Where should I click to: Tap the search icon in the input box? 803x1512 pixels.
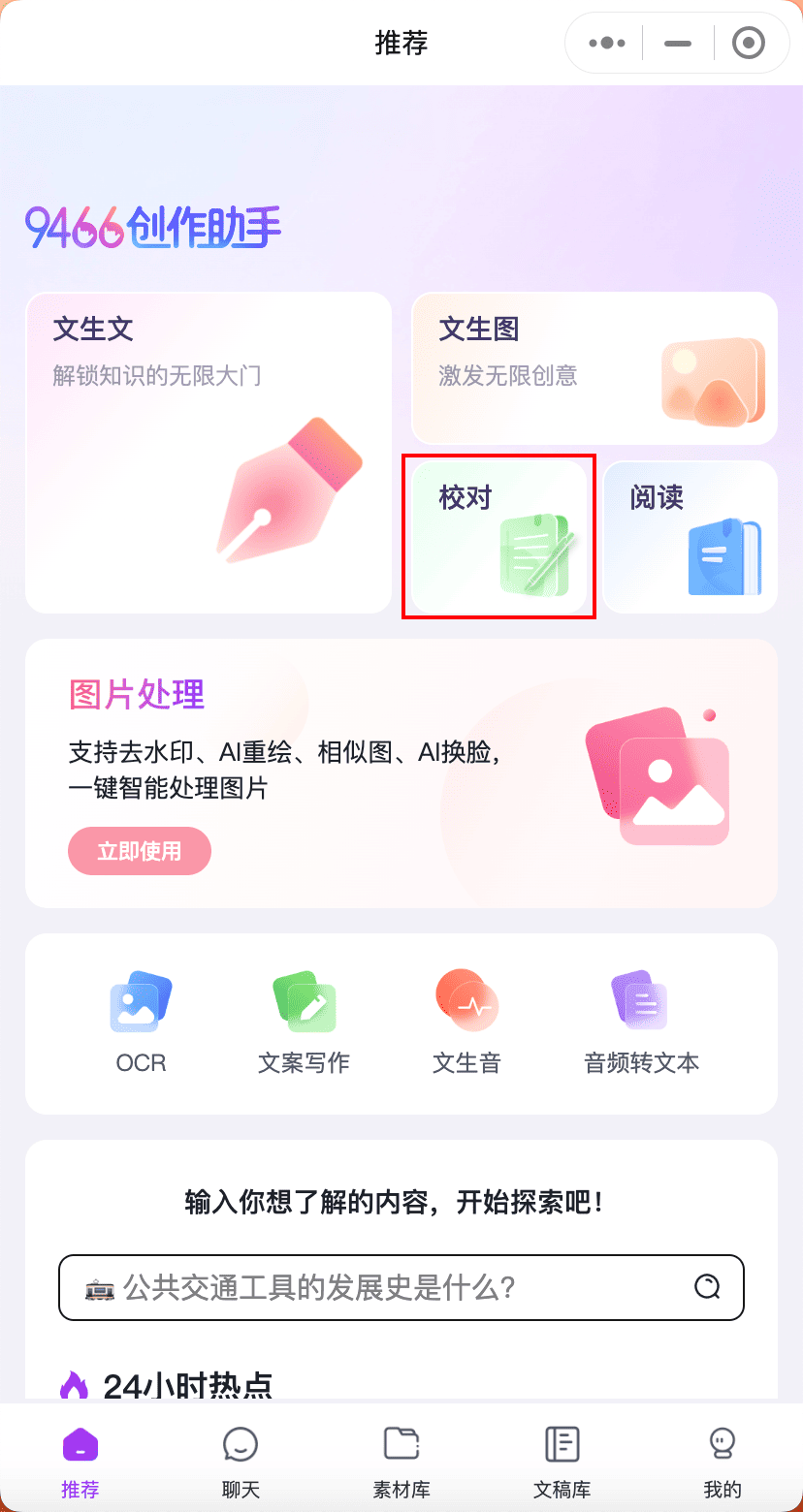point(708,1287)
